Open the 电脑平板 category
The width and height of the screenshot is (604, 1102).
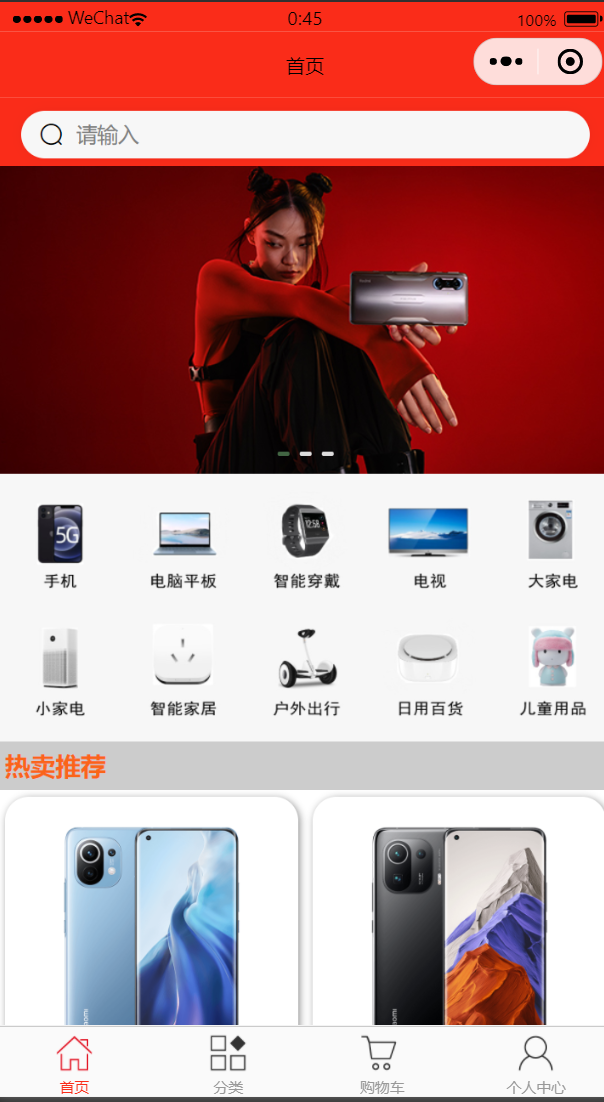click(183, 546)
